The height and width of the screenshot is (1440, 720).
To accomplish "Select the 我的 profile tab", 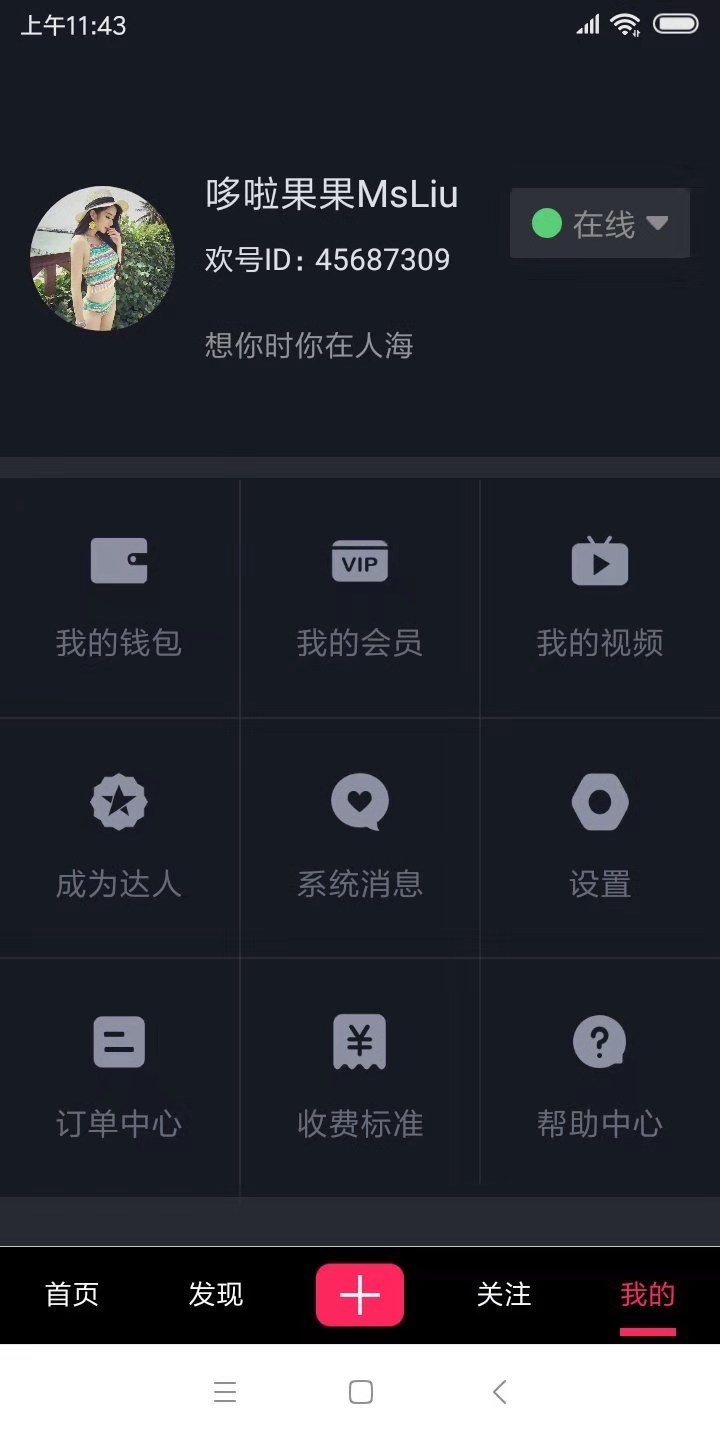I will tap(647, 1294).
